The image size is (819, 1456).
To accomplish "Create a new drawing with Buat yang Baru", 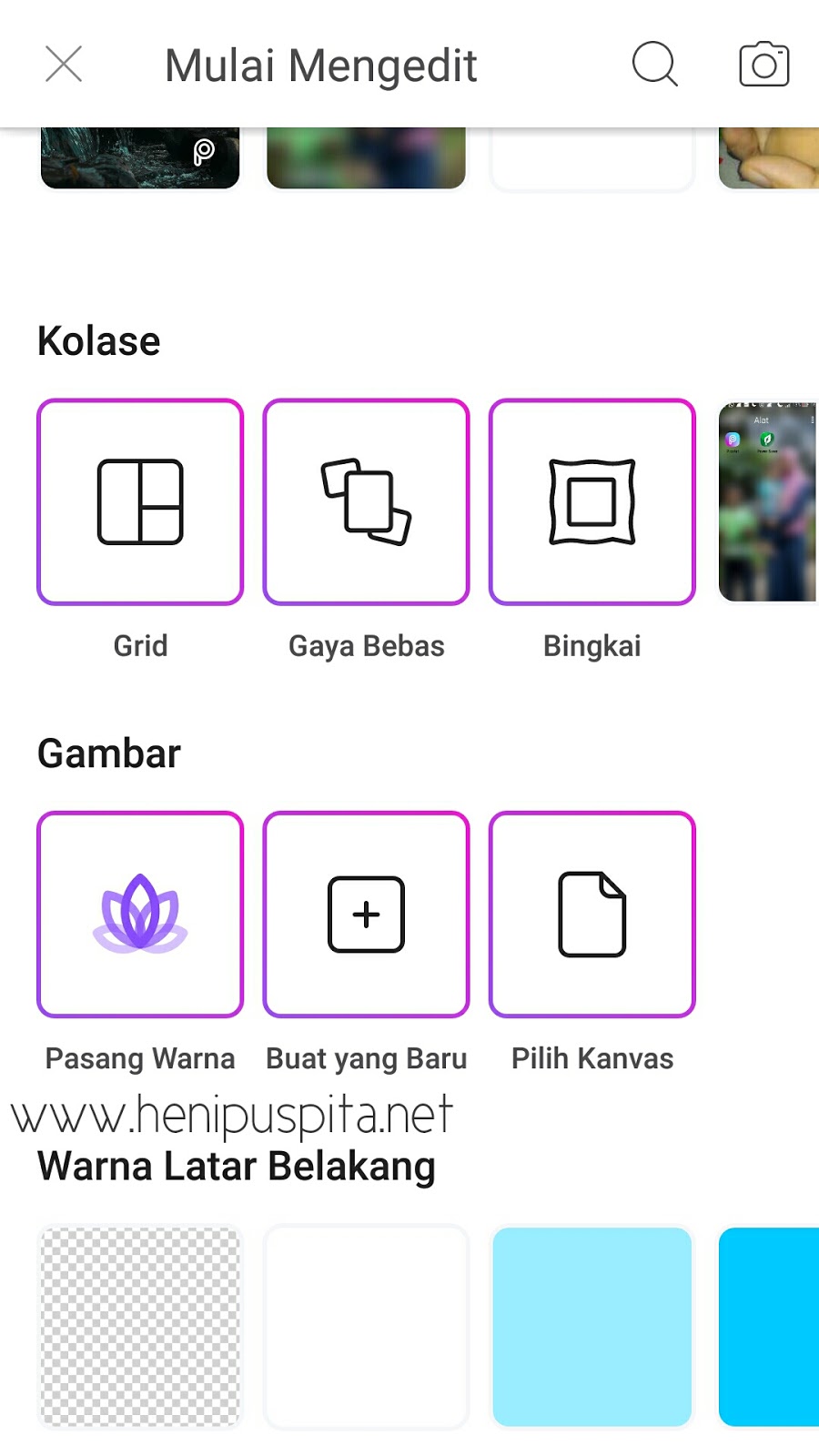I will 366,915.
